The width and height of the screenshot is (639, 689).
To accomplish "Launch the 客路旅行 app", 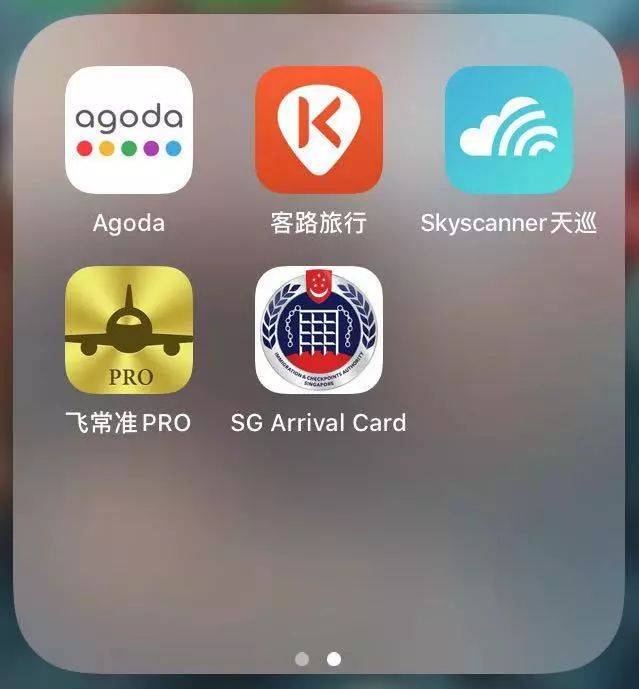I will coord(319,130).
